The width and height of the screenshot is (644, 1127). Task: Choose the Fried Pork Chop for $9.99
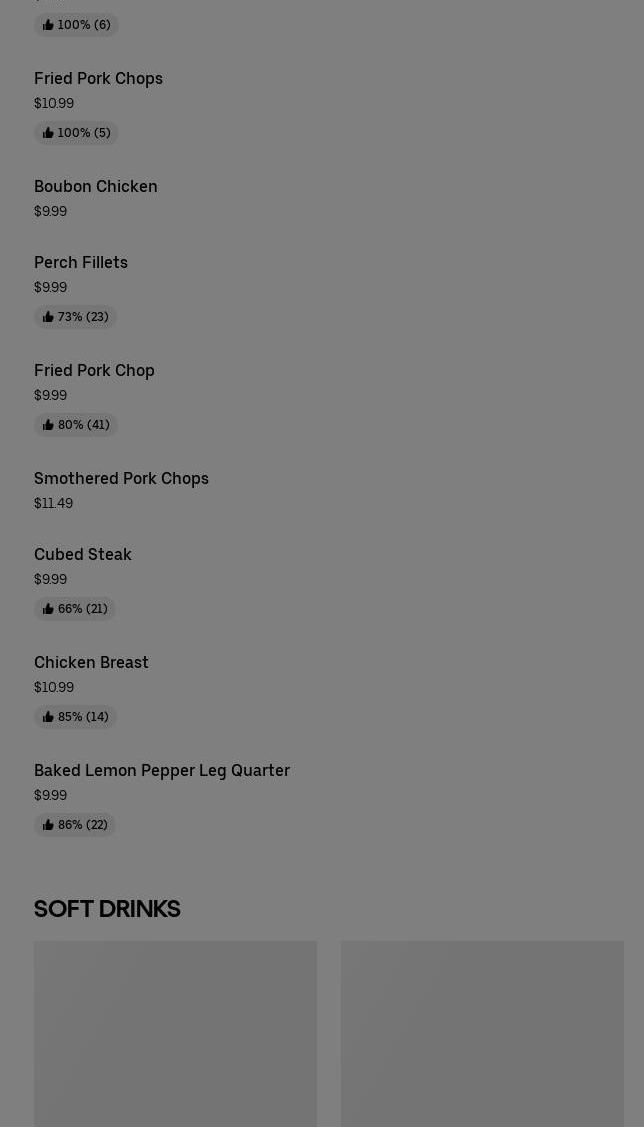click(94, 371)
